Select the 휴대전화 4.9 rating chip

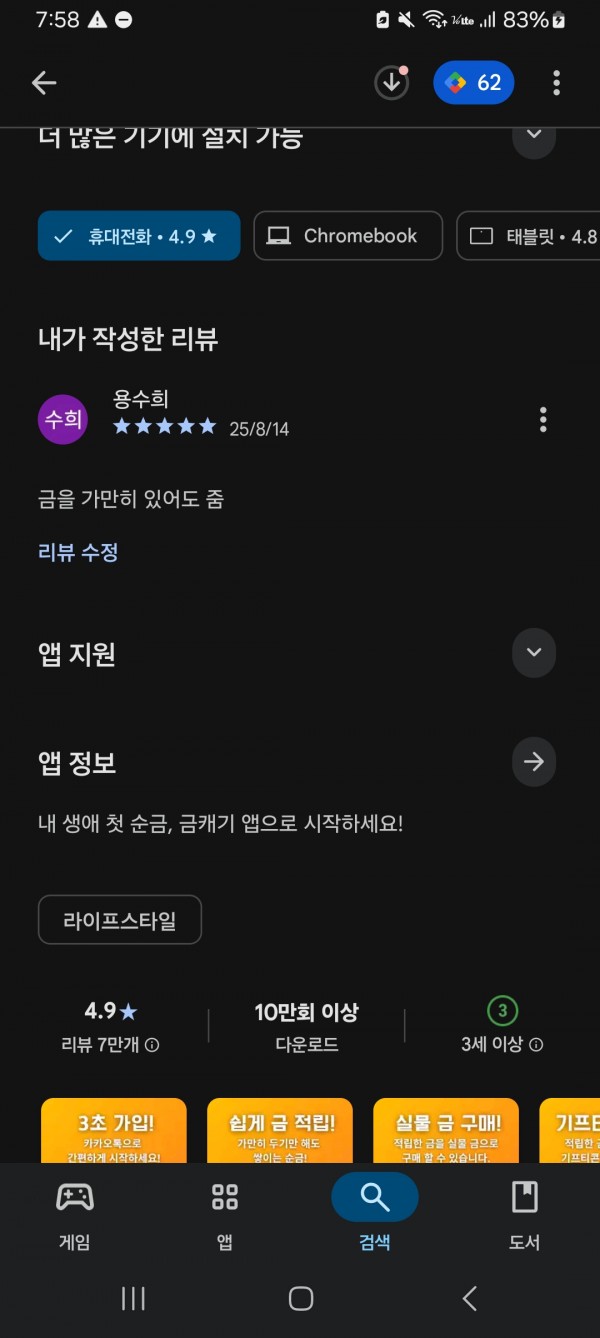139,236
